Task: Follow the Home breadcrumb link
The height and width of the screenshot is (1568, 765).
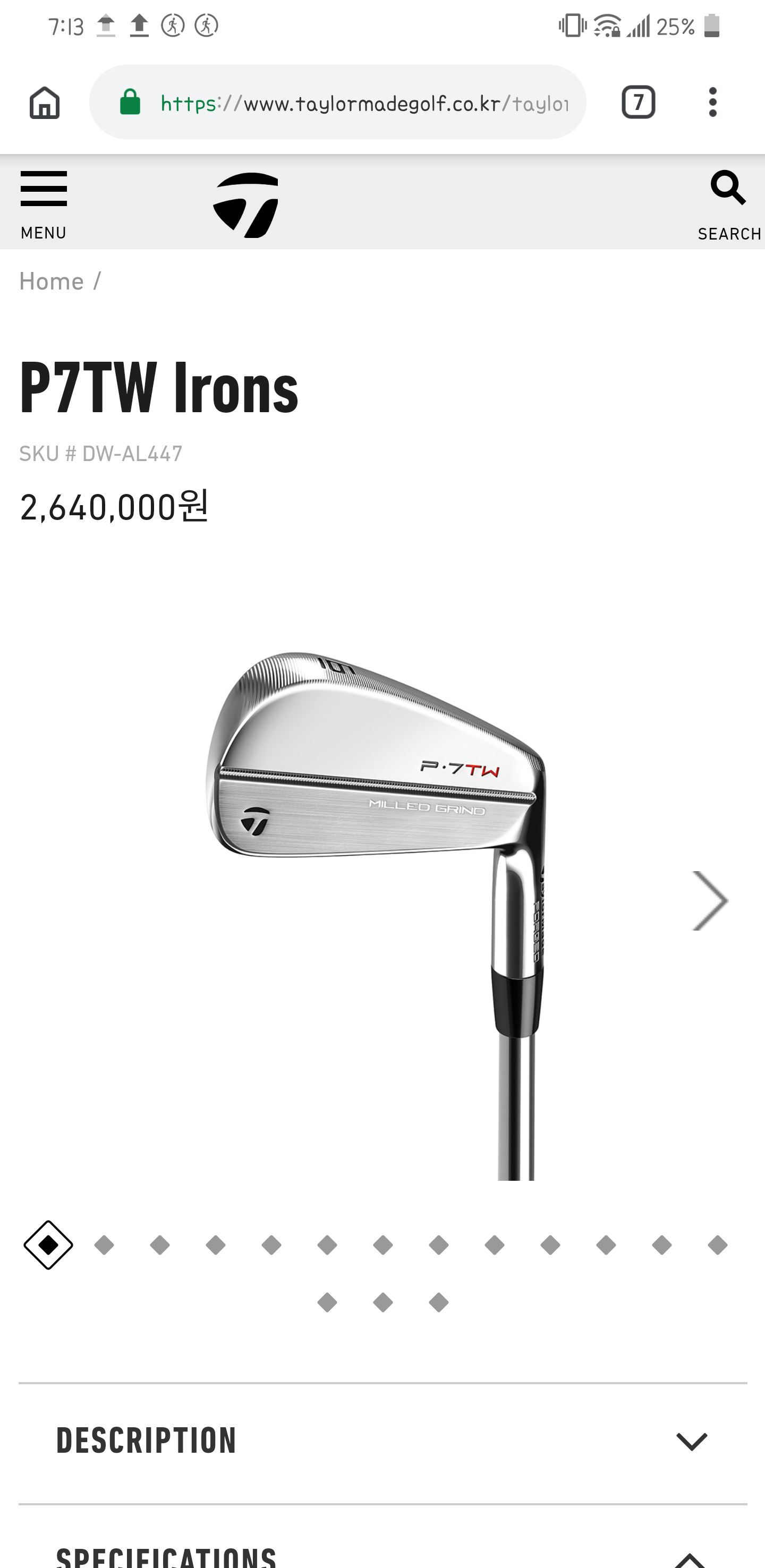Action: [51, 281]
